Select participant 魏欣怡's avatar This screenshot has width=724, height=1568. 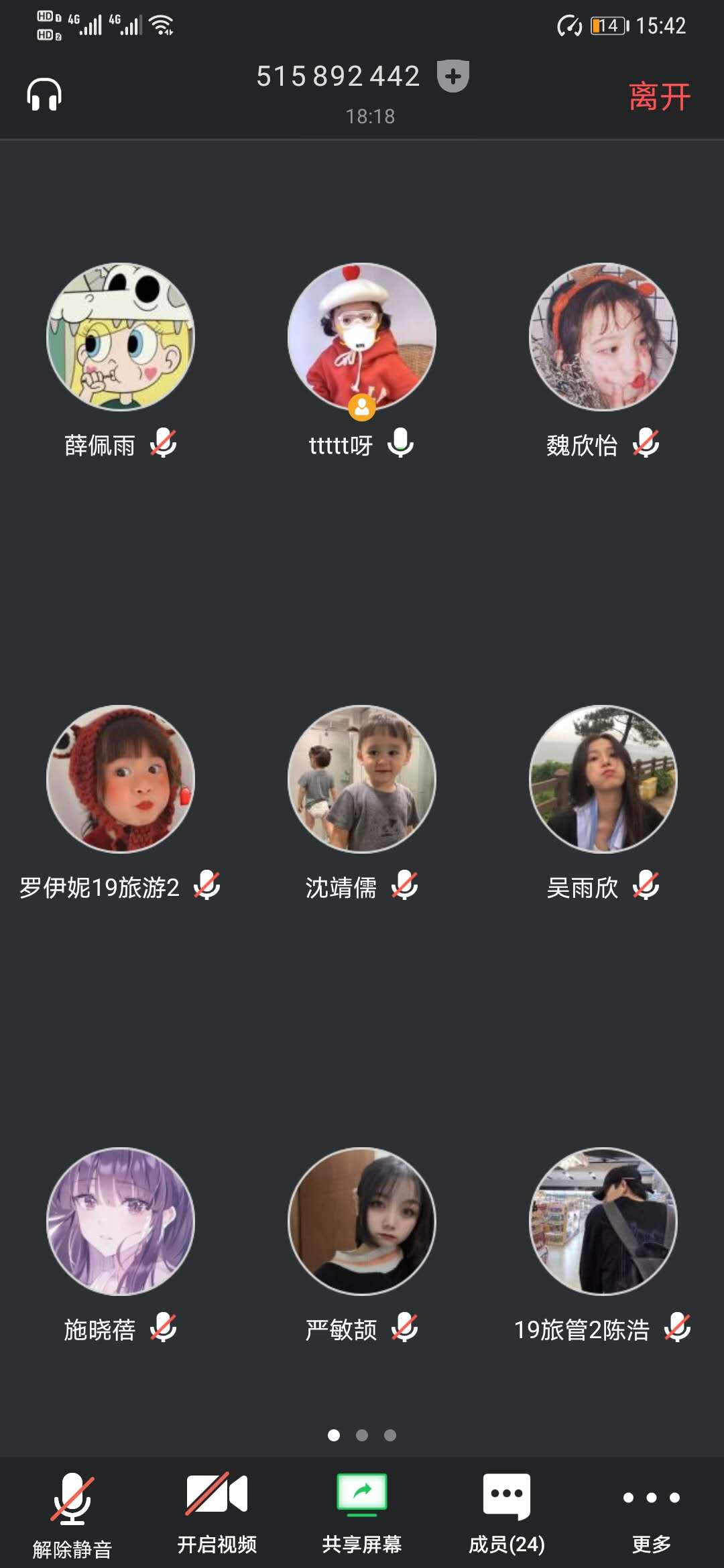(x=603, y=336)
